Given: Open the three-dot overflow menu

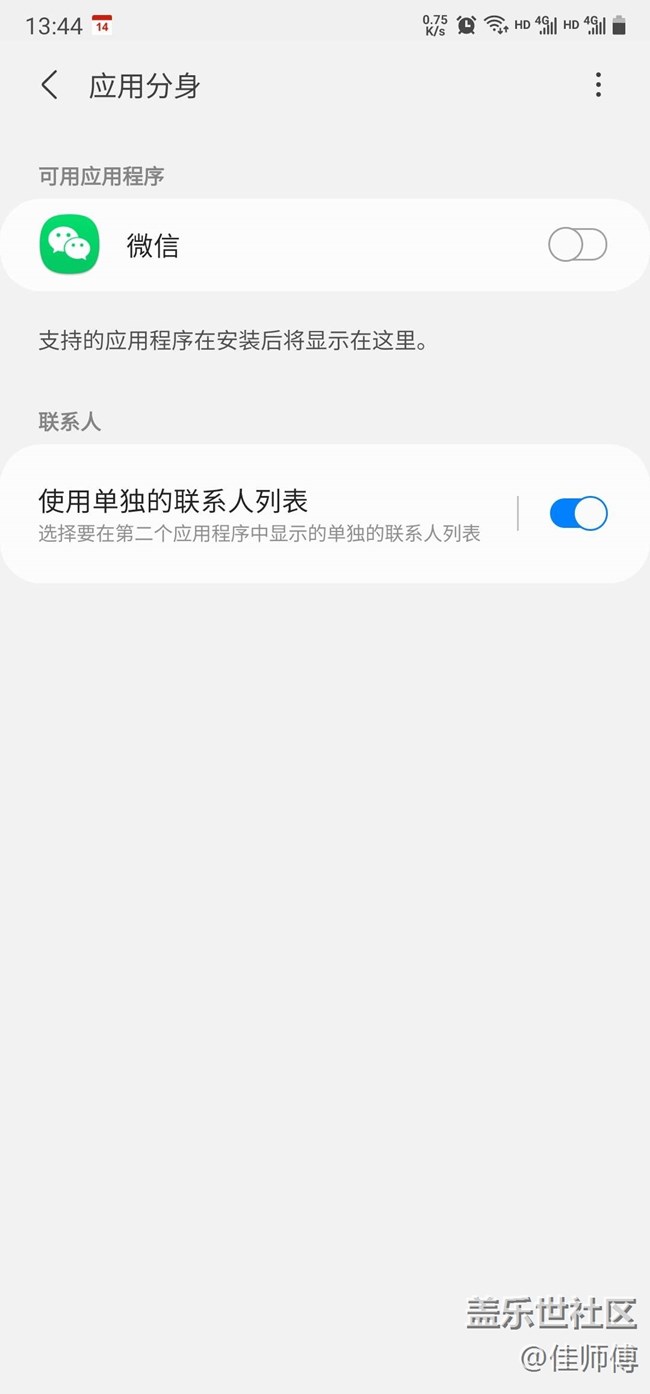Looking at the screenshot, I should click(598, 85).
